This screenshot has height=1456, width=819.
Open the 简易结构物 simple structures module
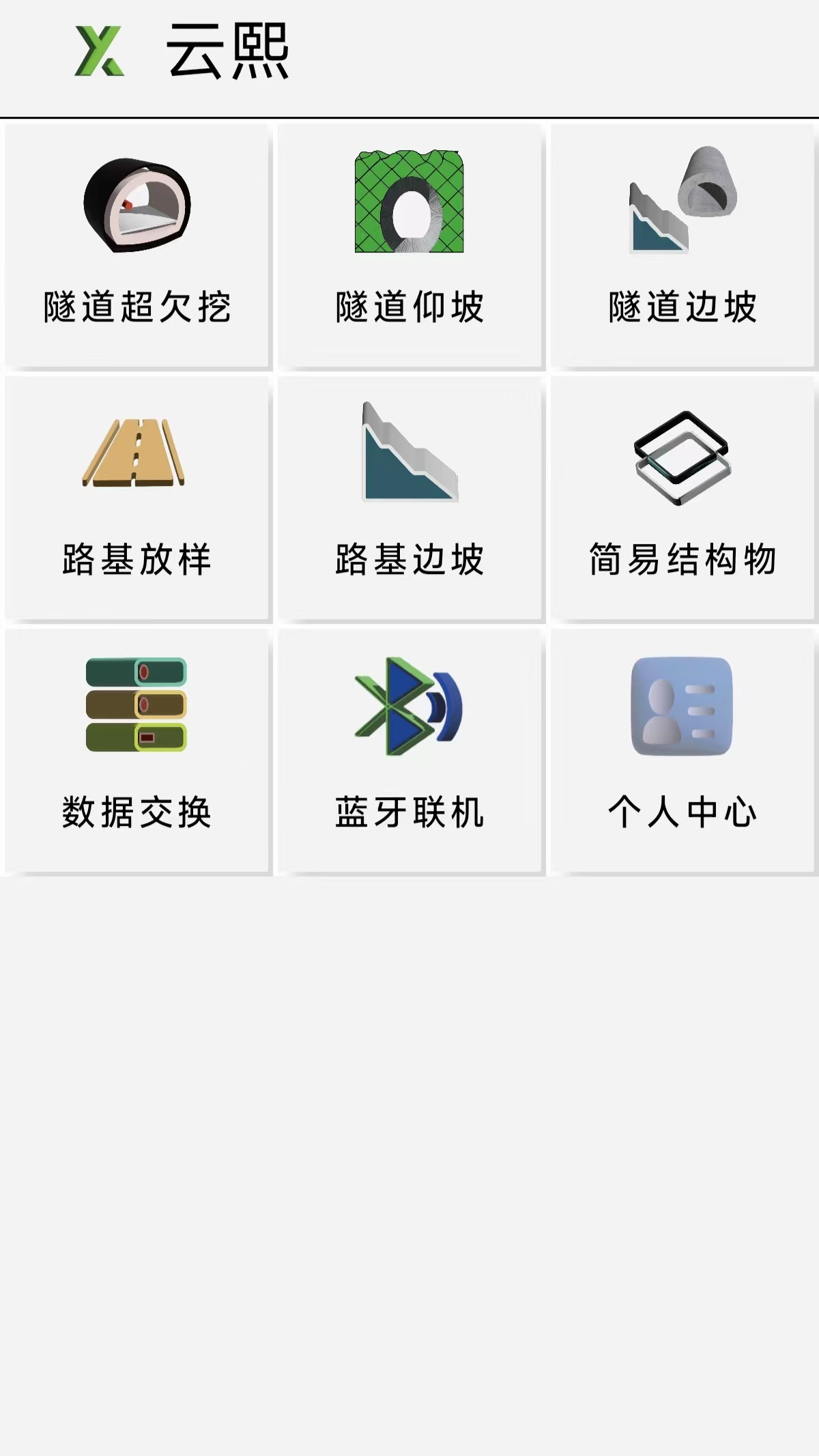[x=682, y=498]
